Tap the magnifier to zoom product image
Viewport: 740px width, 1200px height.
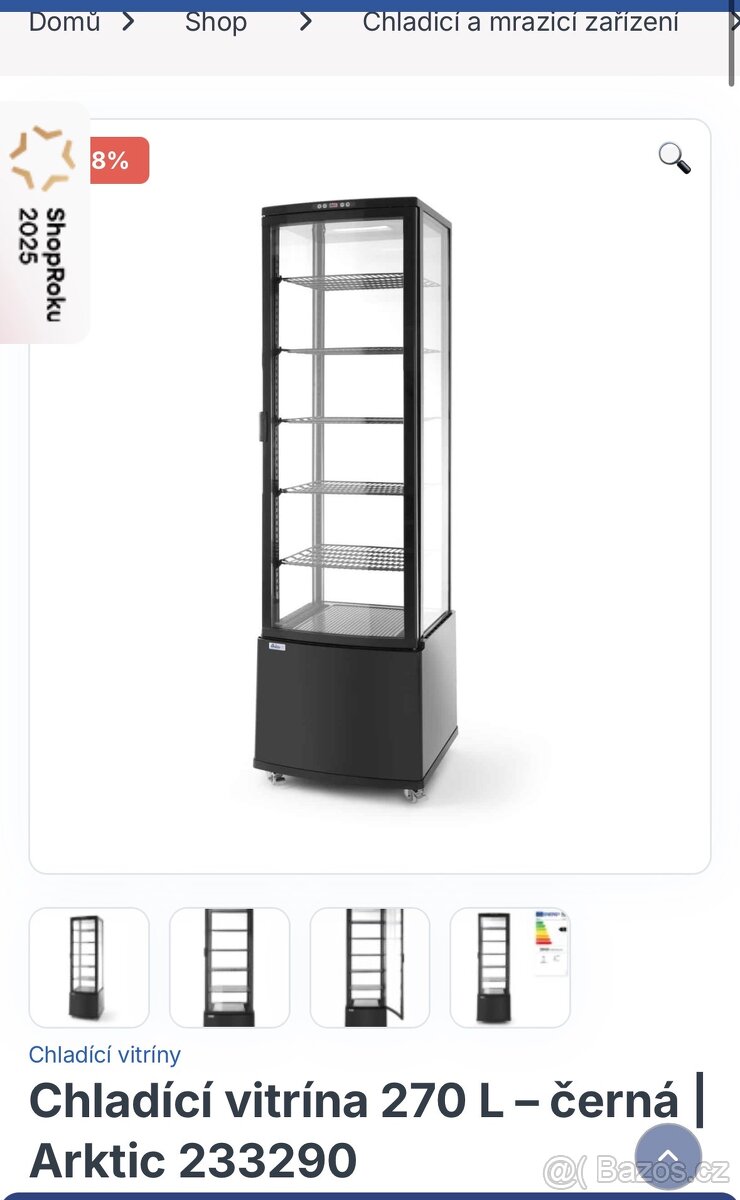pos(674,158)
